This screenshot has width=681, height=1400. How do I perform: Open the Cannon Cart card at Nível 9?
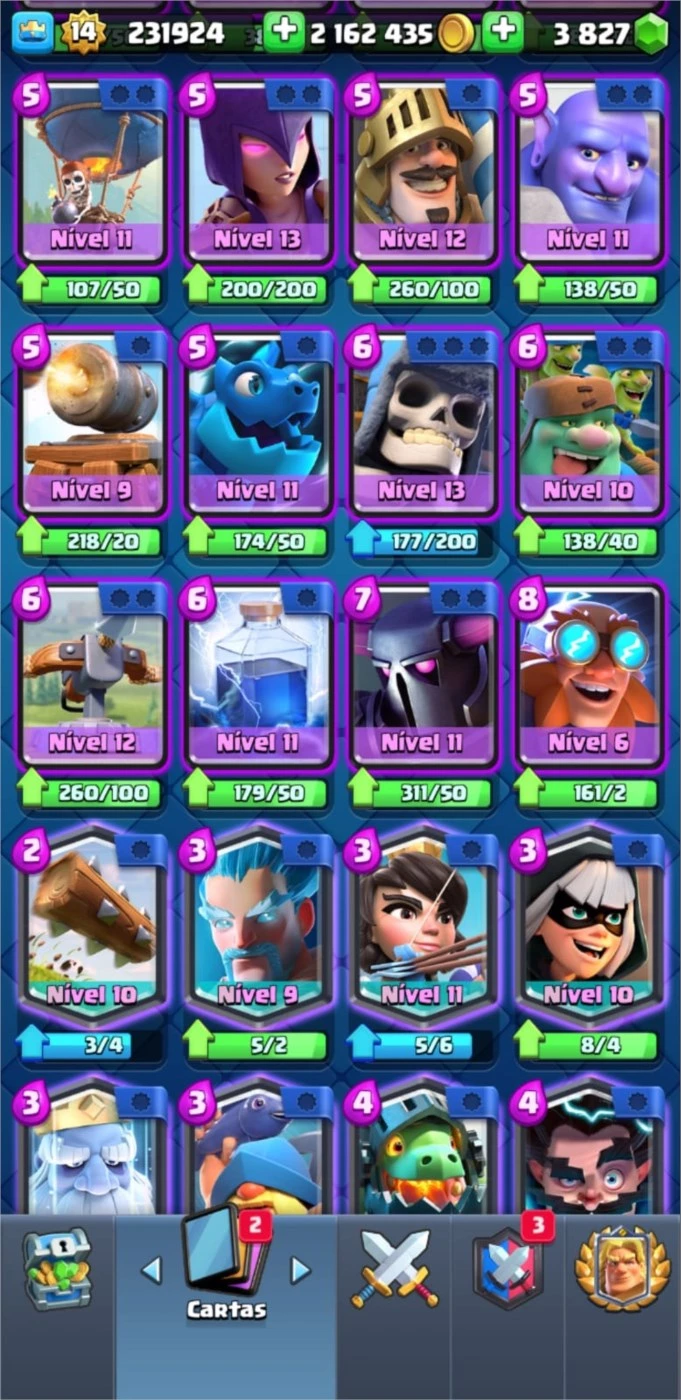pos(93,425)
